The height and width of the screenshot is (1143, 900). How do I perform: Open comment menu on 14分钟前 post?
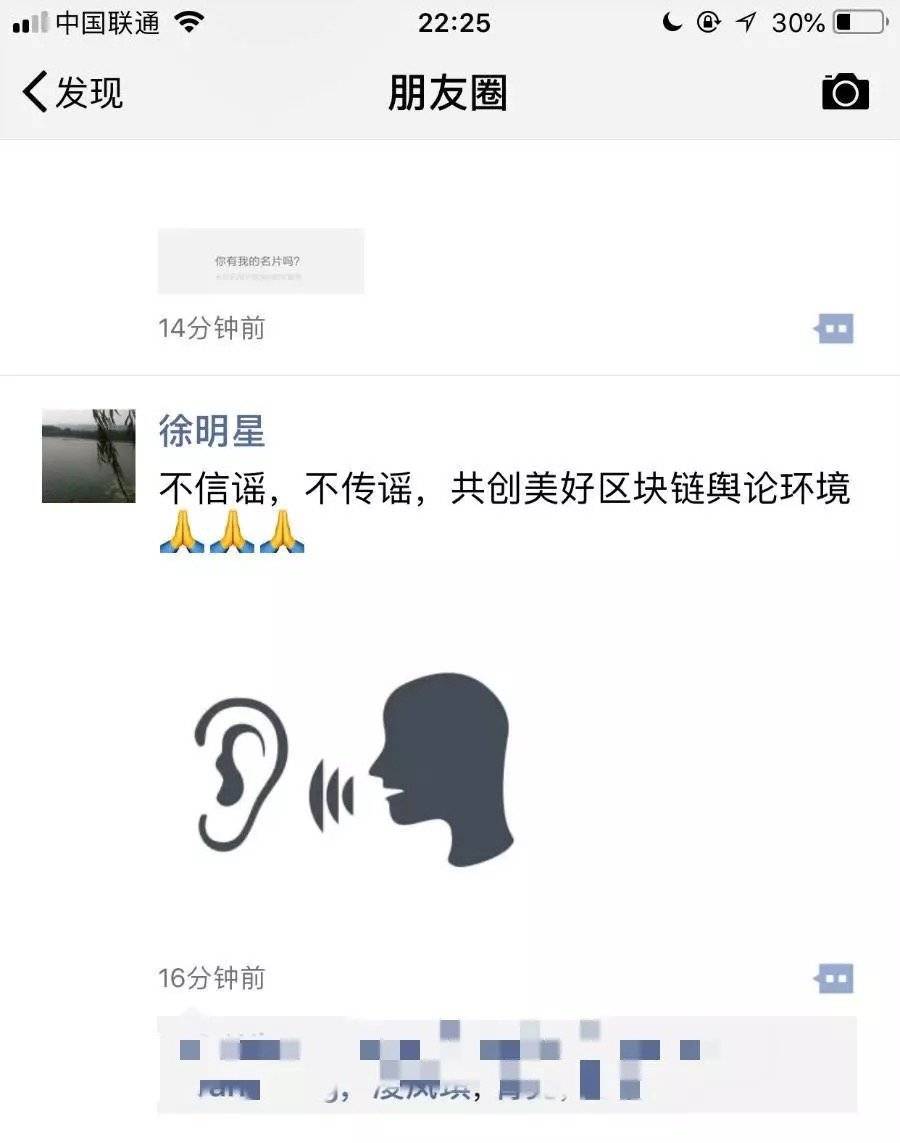click(x=834, y=328)
